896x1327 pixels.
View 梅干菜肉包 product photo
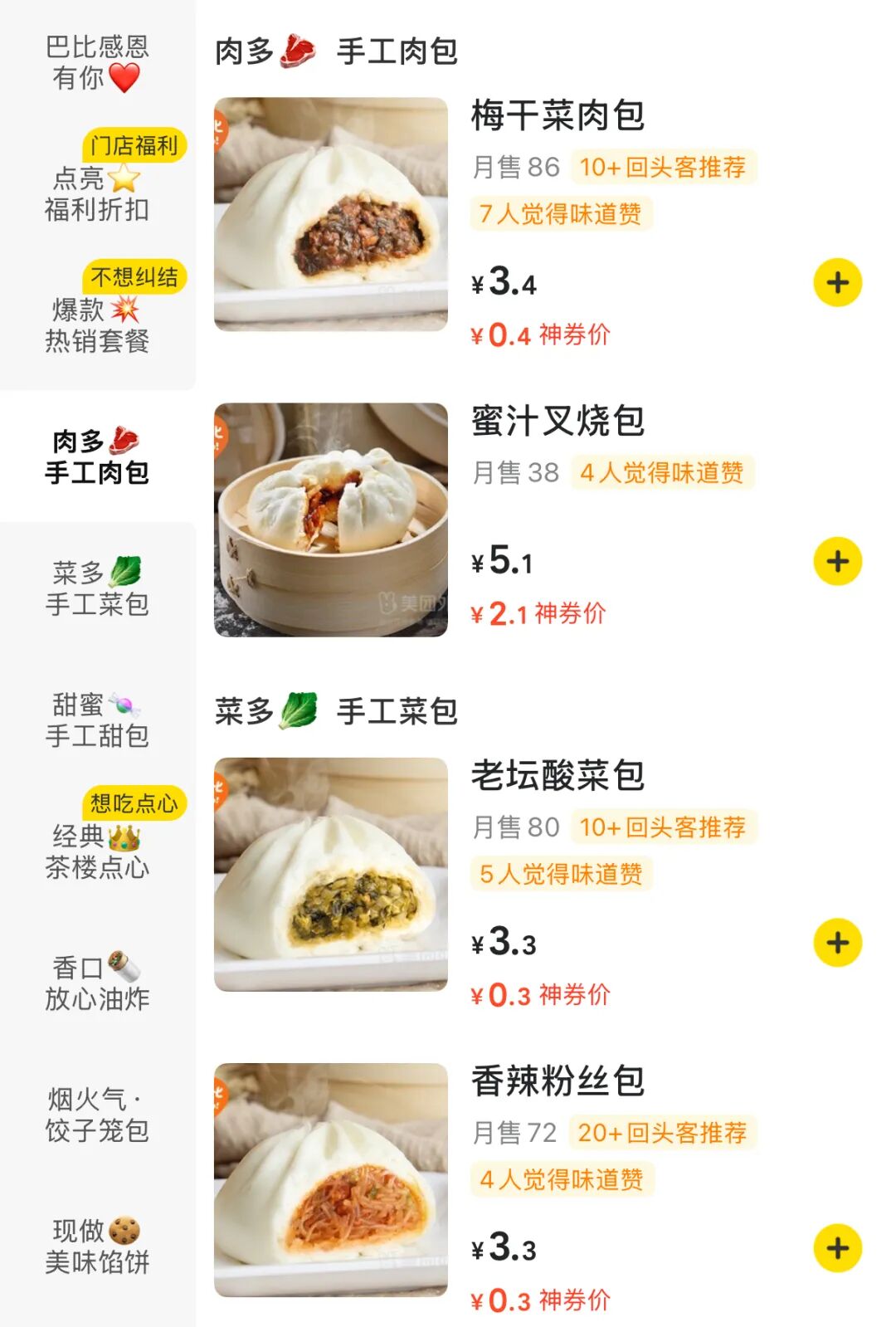[x=331, y=214]
